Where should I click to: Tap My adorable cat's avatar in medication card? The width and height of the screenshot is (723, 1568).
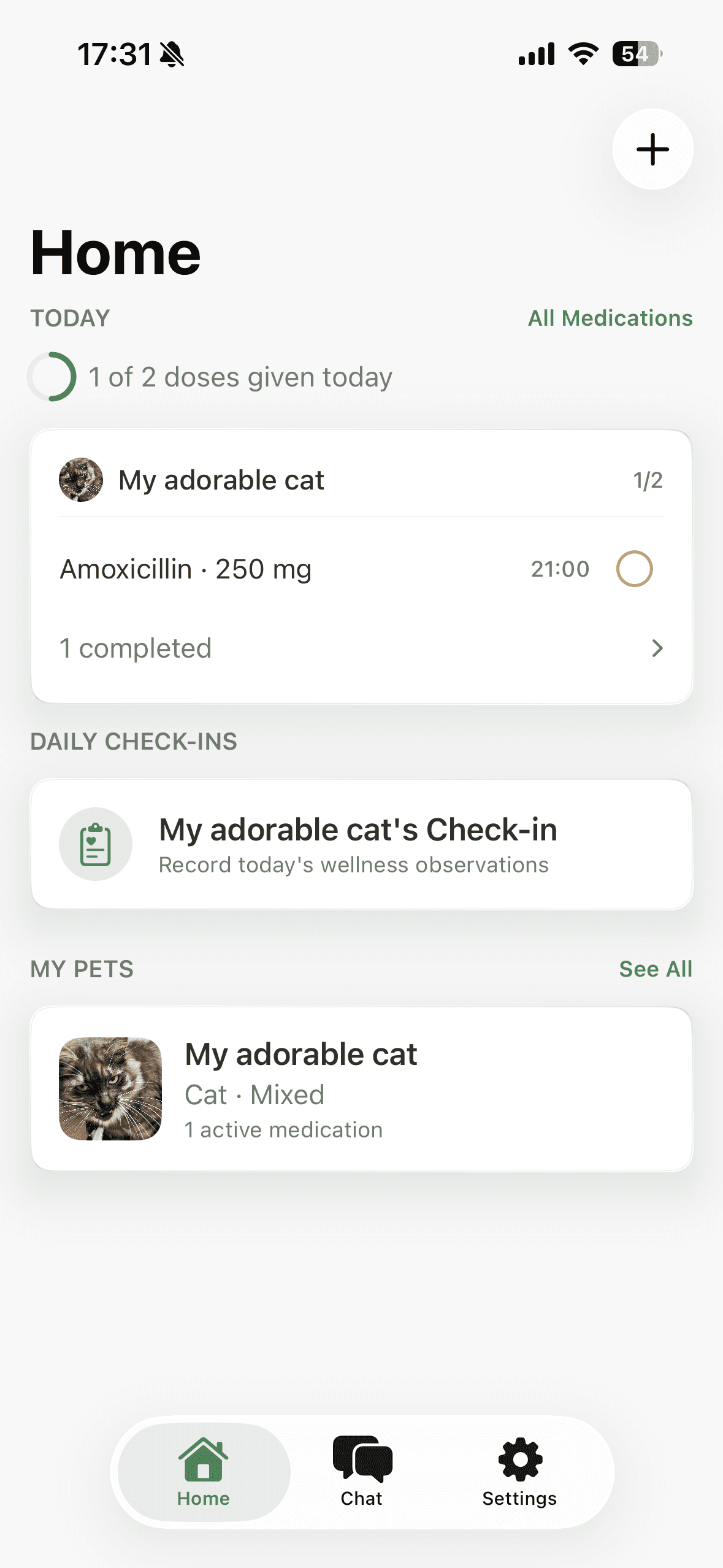click(80, 480)
